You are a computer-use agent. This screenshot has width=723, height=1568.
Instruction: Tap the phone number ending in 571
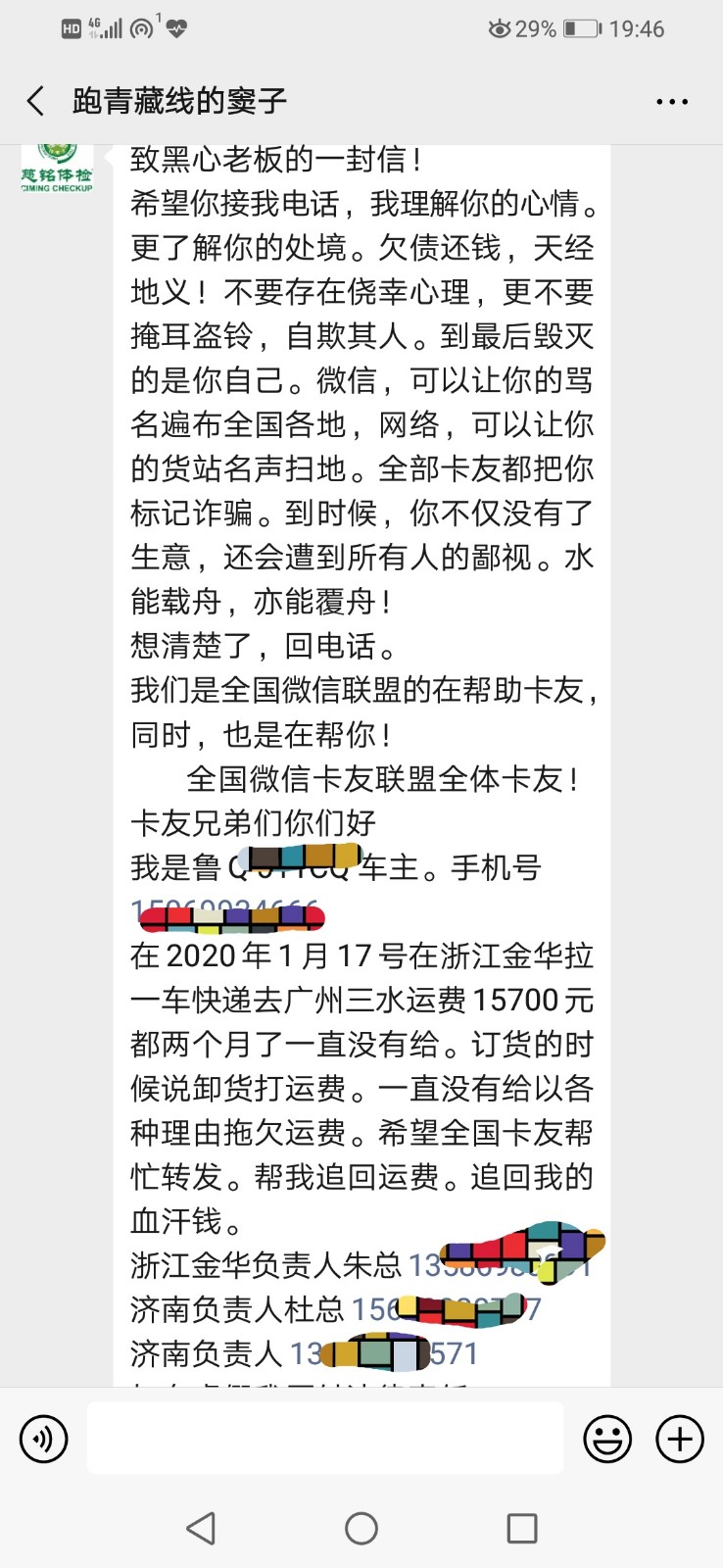click(384, 1353)
